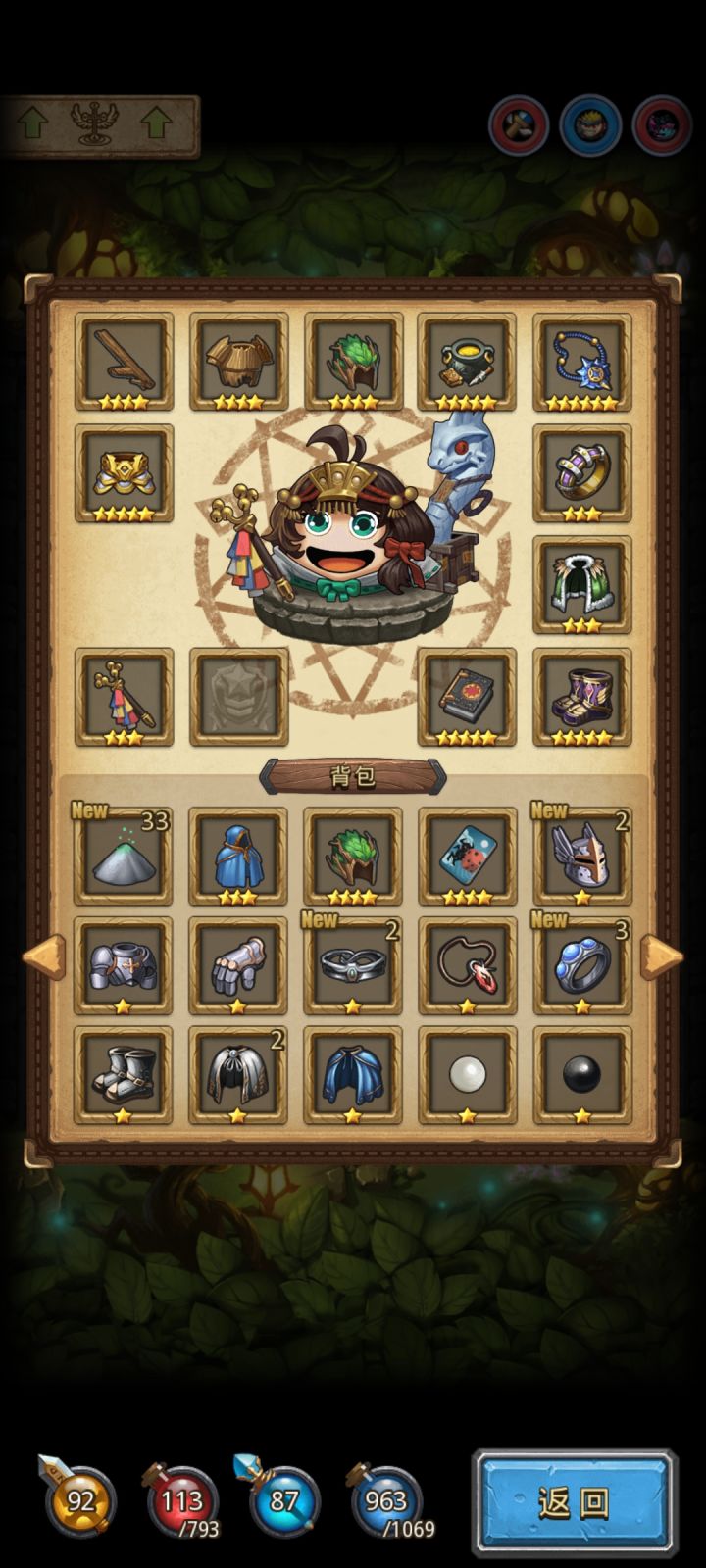Click the golden belt equipment icon
Image resolution: width=706 pixels, height=1568 pixels.
(125, 477)
